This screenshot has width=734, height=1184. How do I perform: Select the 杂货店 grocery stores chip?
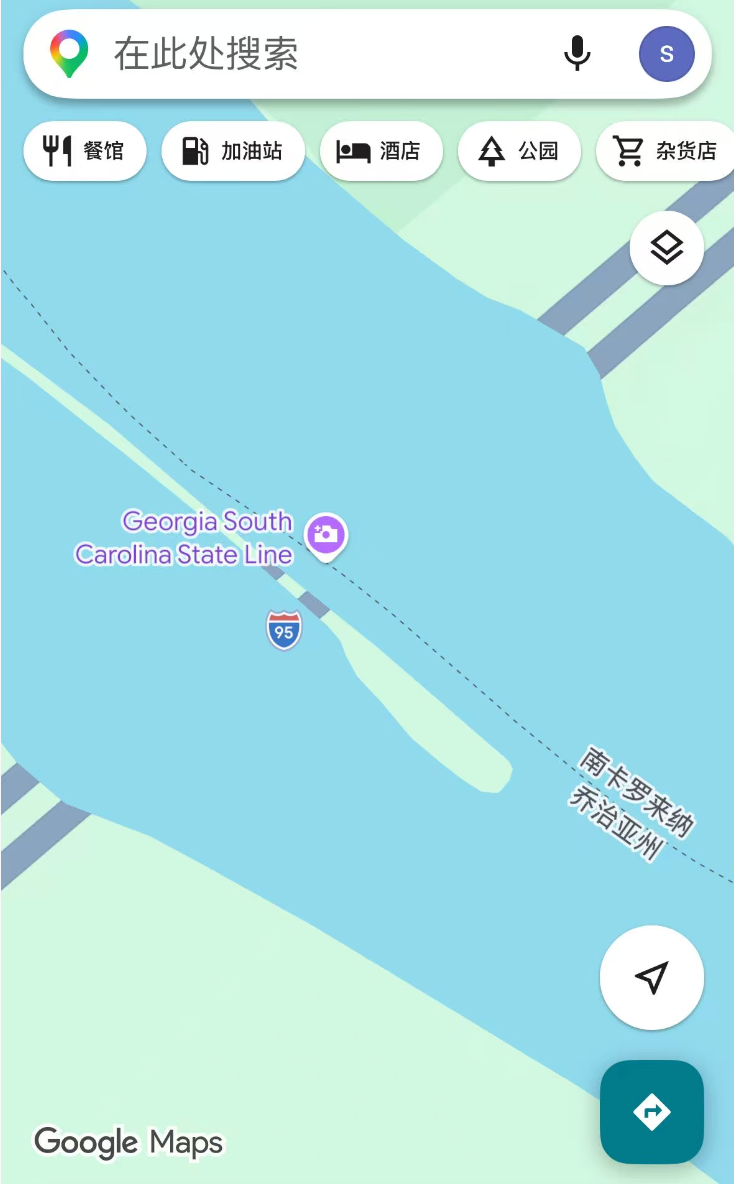(x=666, y=151)
